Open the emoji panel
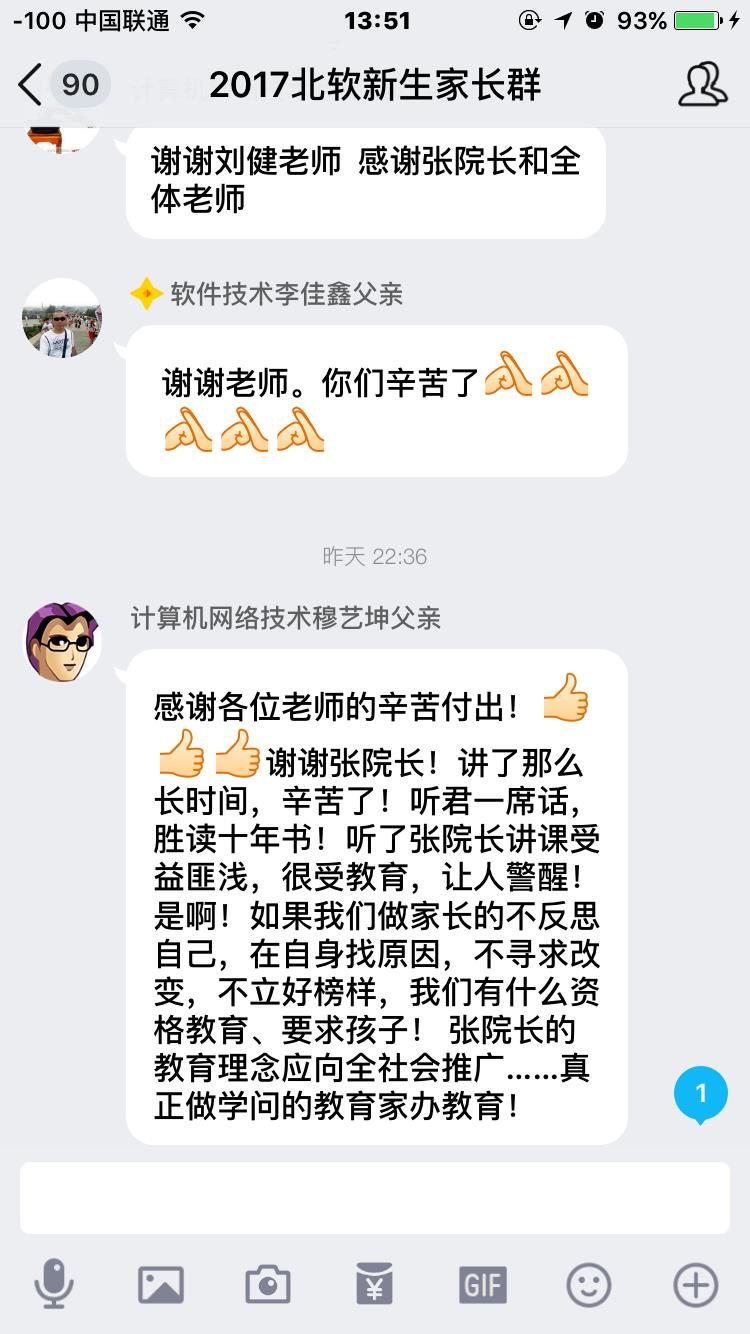The height and width of the screenshot is (1334, 750). [x=589, y=1284]
